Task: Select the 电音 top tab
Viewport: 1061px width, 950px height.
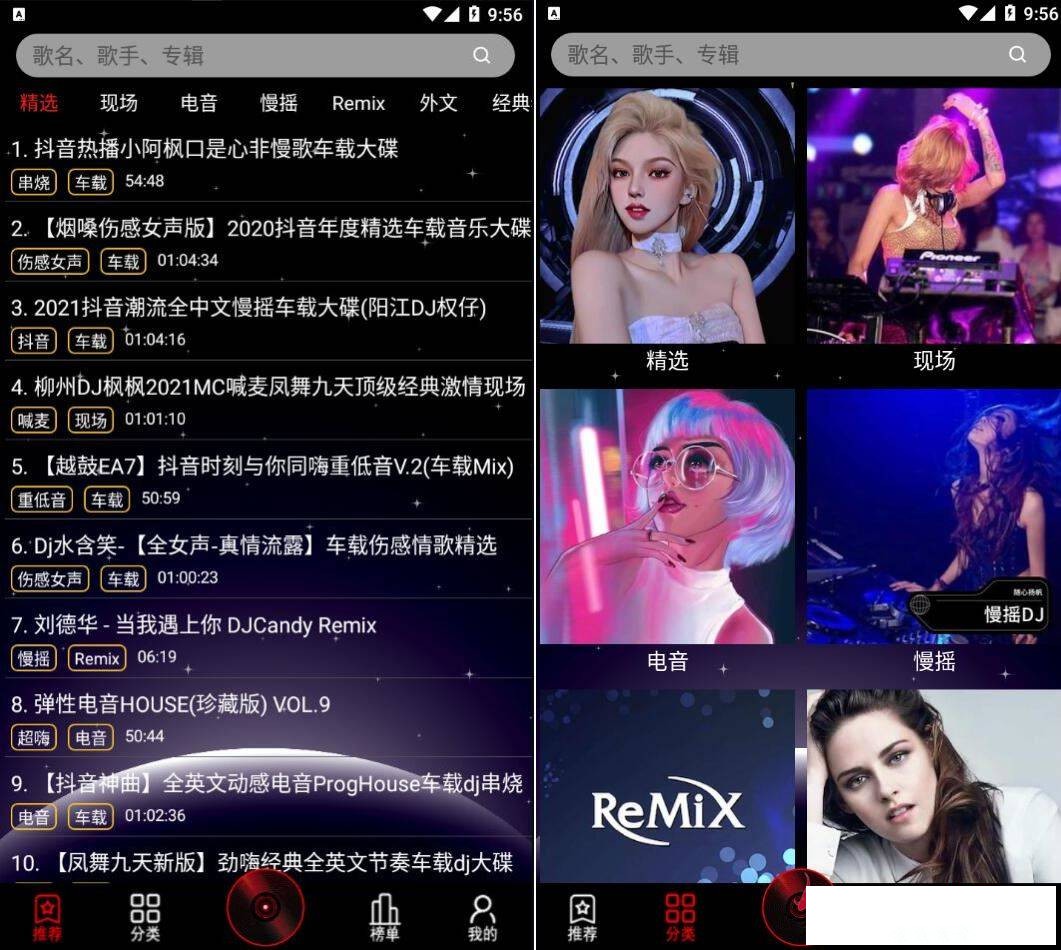Action: tap(199, 103)
